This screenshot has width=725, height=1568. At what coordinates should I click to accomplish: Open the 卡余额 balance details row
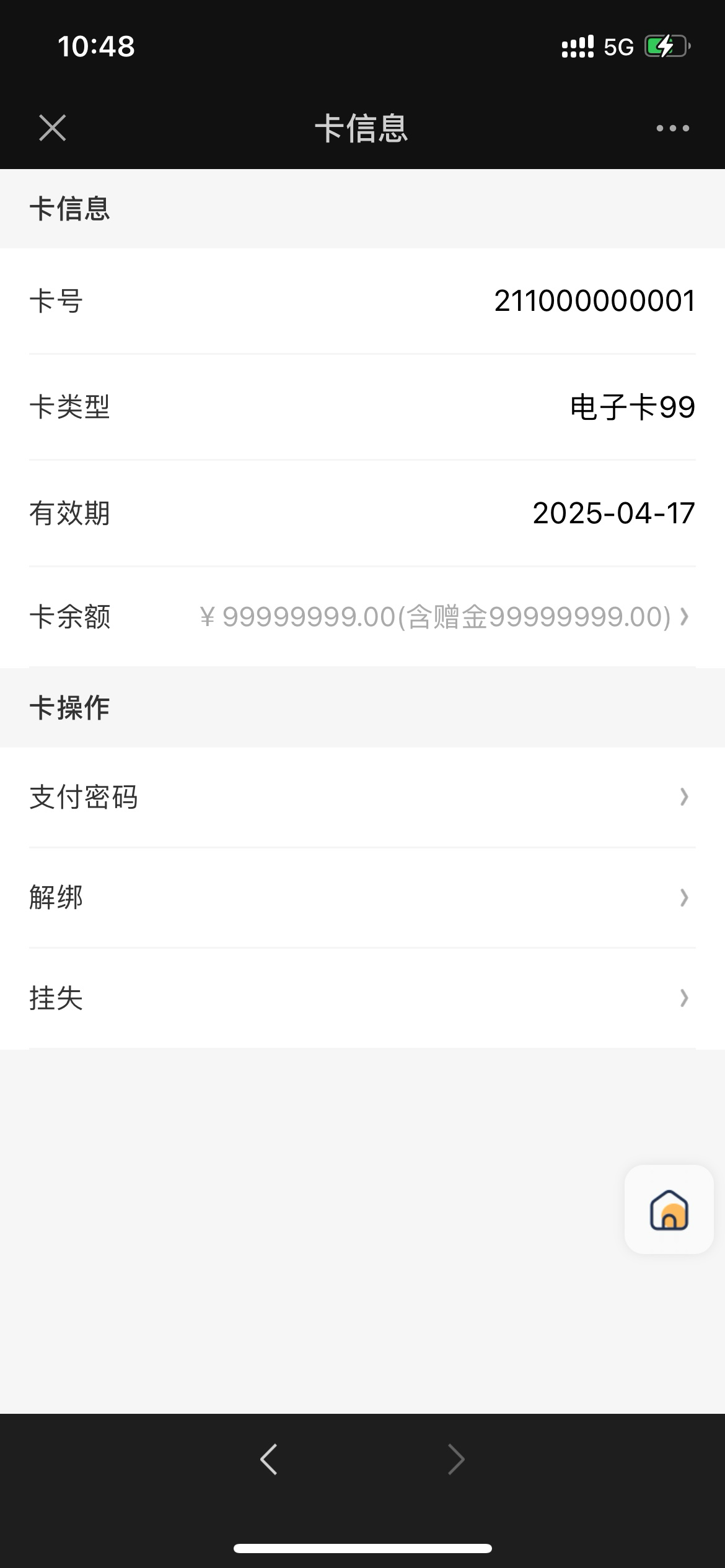click(x=362, y=617)
